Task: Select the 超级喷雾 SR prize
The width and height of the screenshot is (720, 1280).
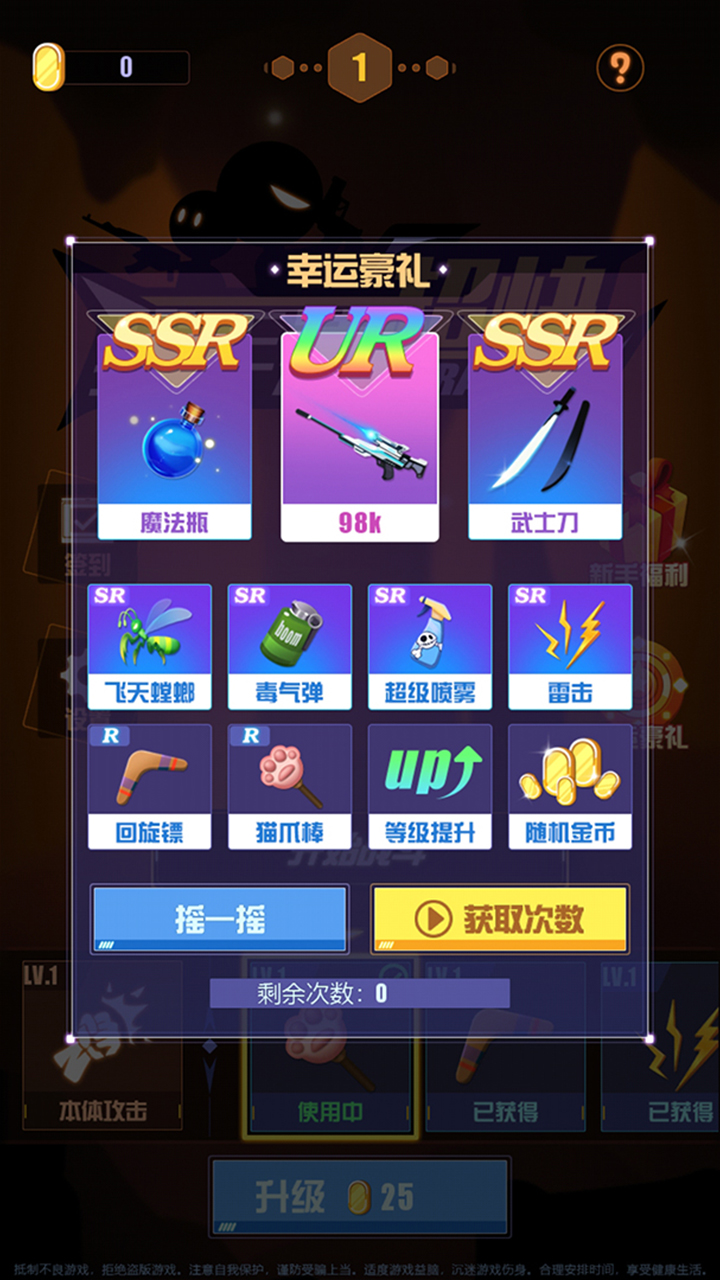Action: (x=430, y=647)
